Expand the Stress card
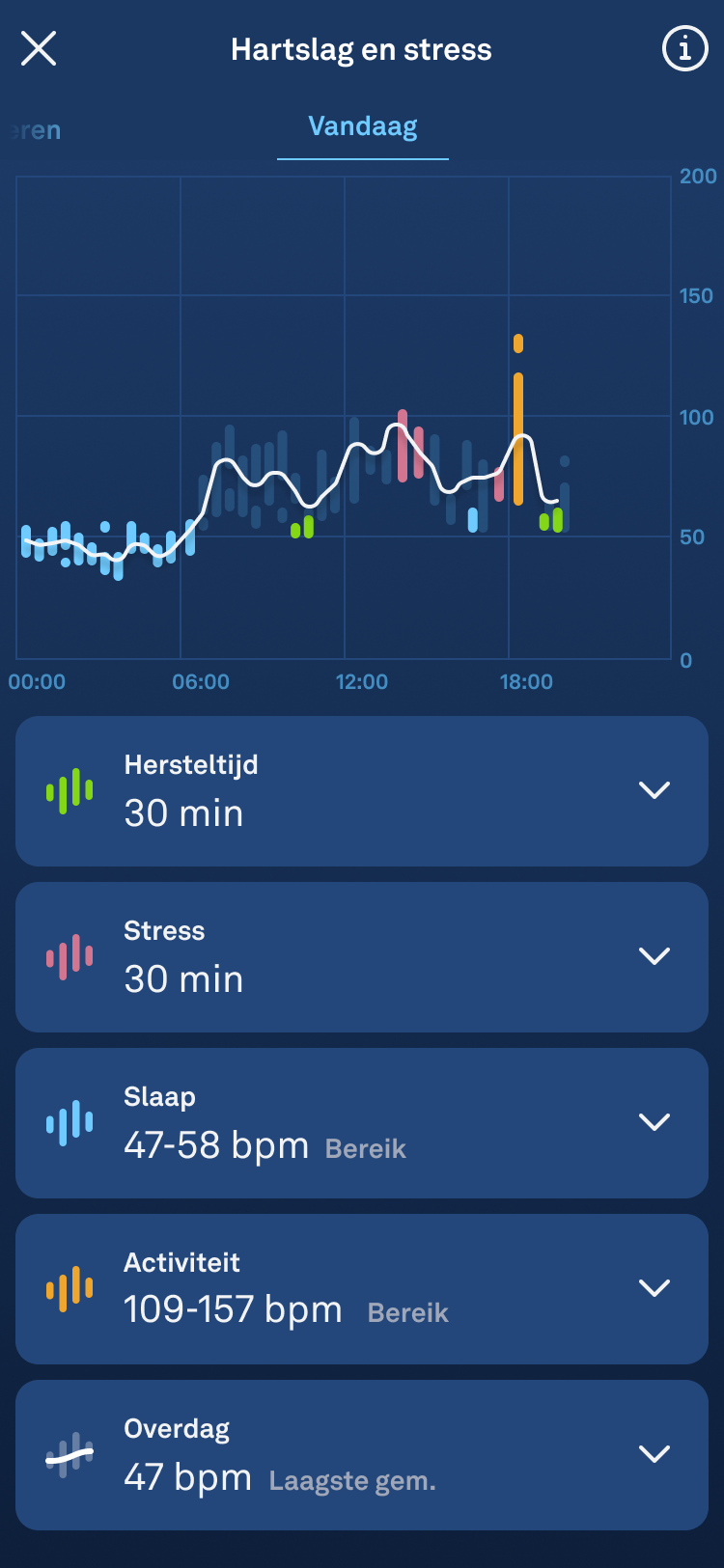This screenshot has width=724, height=1568. pos(654,956)
